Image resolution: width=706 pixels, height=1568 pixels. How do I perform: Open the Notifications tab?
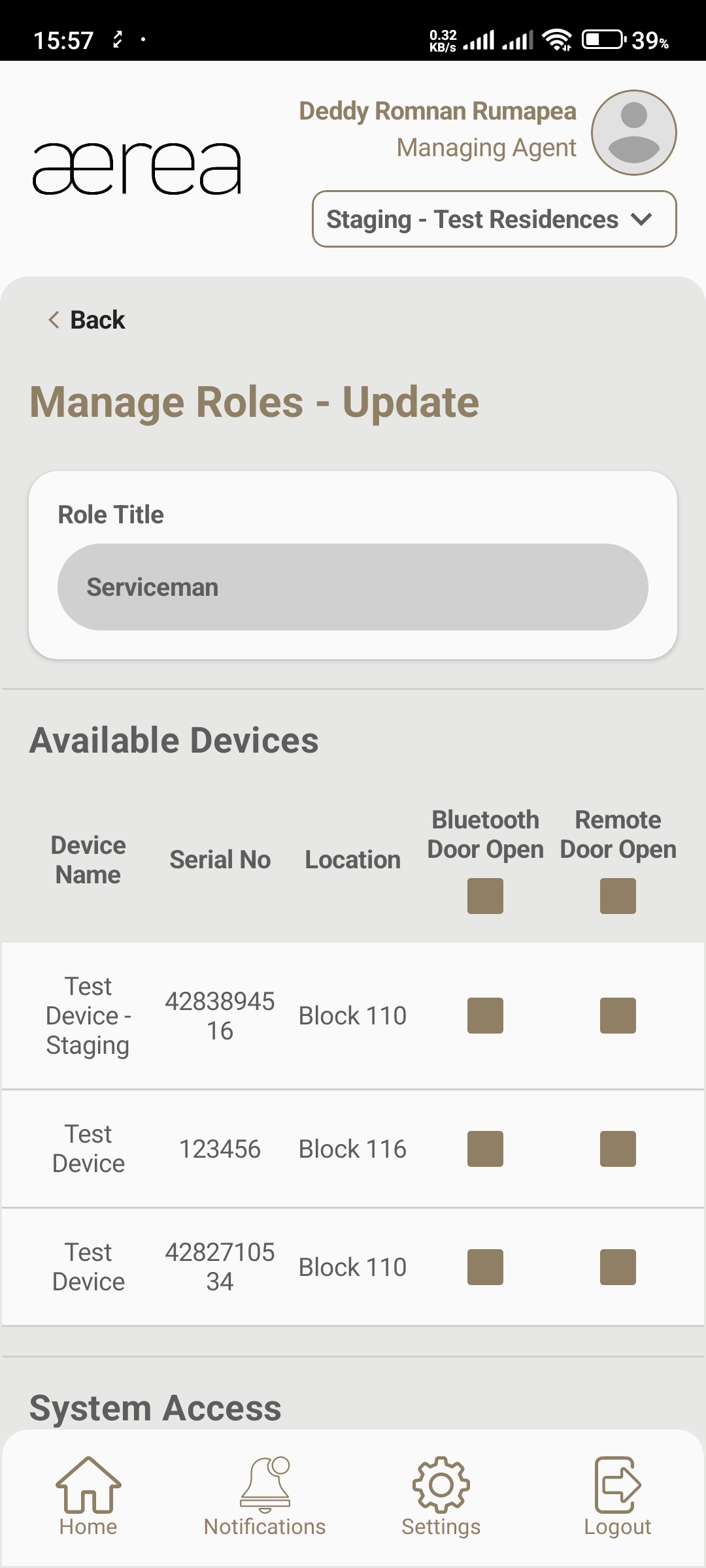[x=265, y=1496]
